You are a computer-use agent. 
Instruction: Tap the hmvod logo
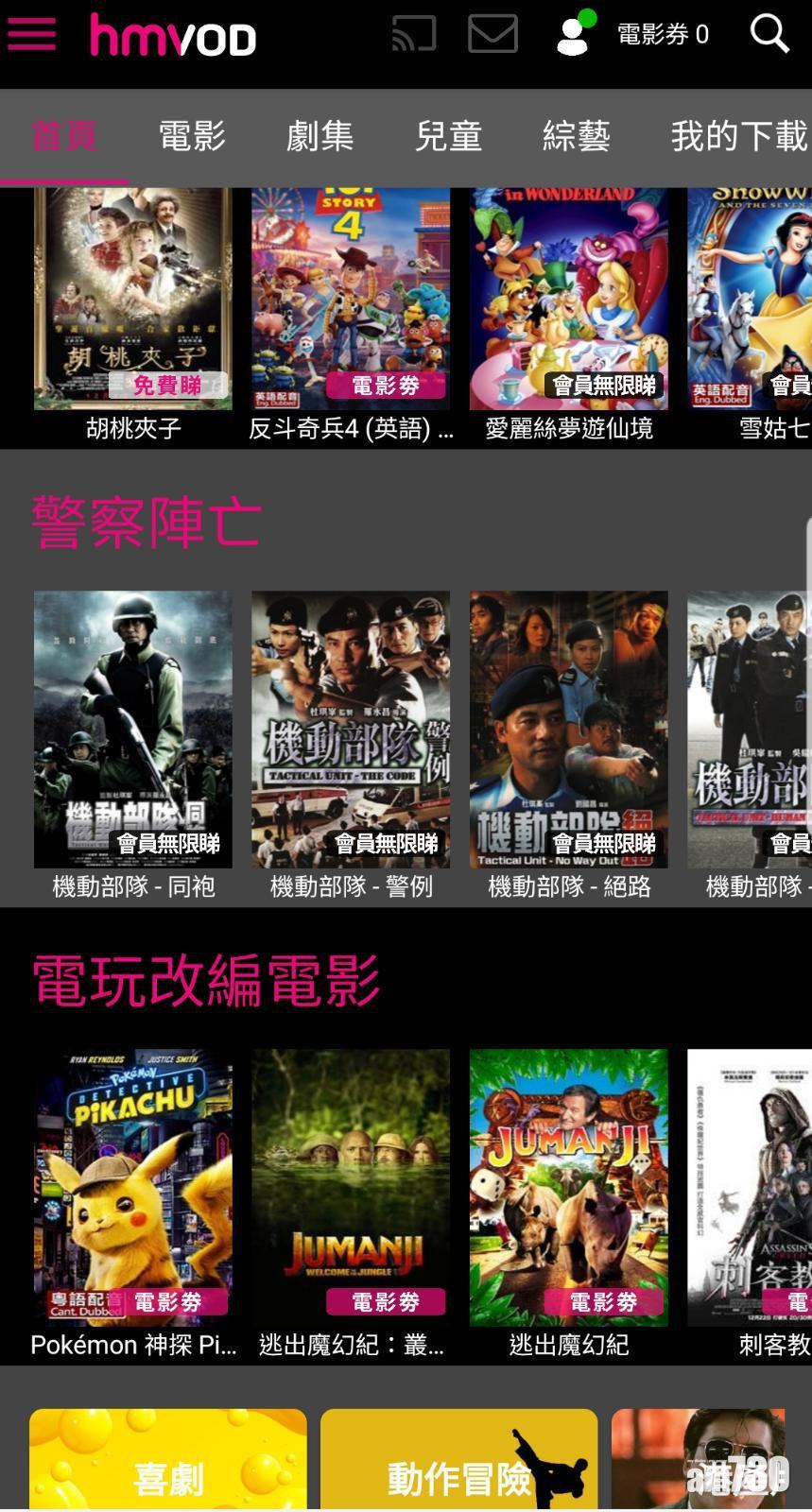coord(173,36)
